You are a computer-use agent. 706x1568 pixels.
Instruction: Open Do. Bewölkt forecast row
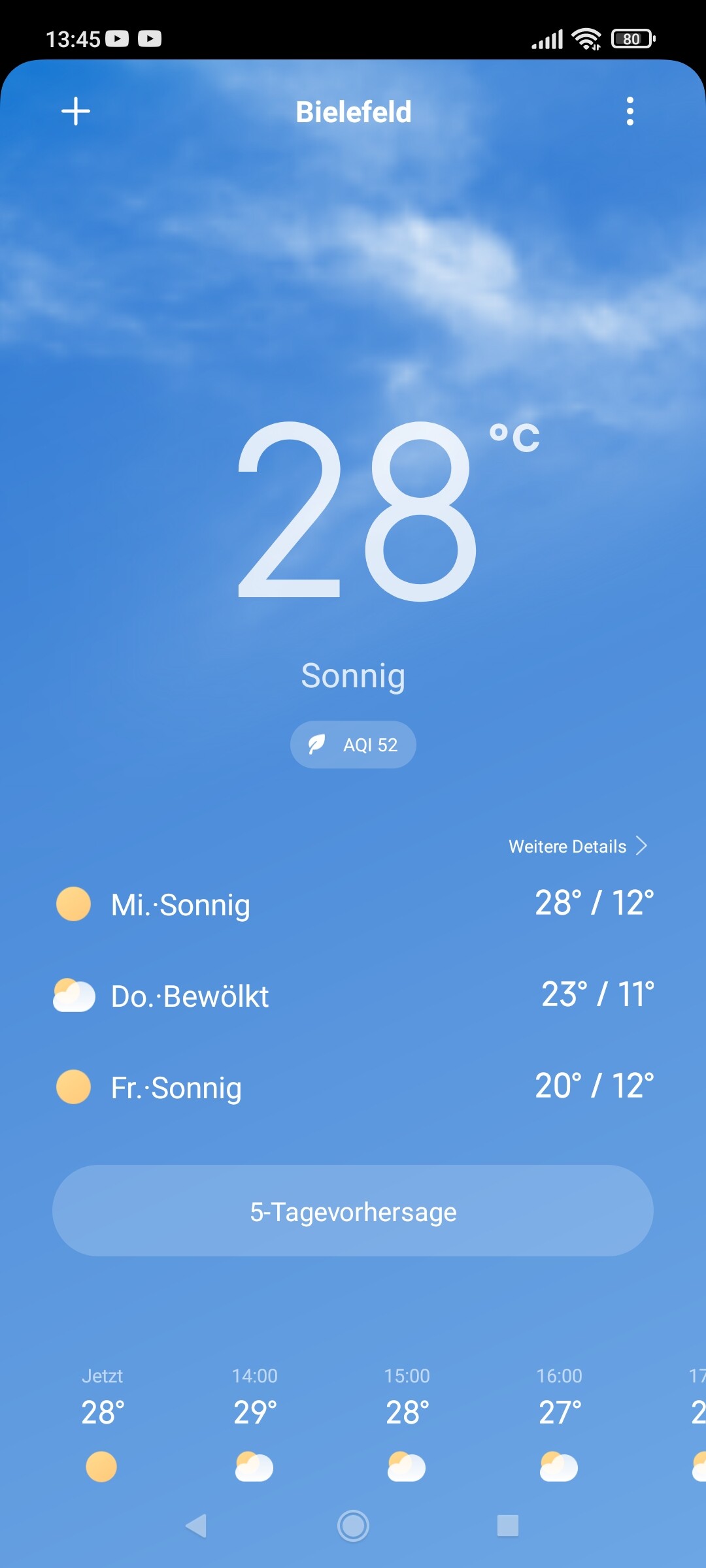pos(353,996)
